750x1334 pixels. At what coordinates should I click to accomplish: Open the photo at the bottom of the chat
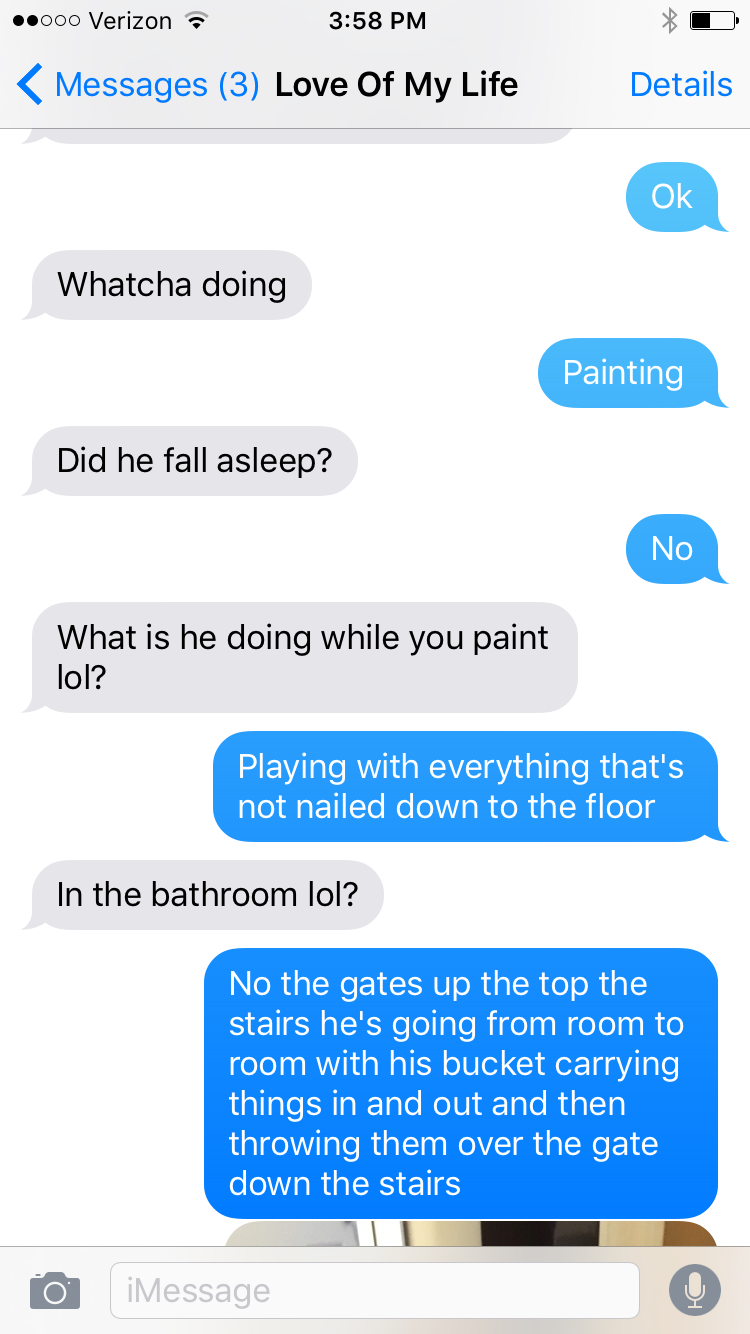coord(470,1233)
